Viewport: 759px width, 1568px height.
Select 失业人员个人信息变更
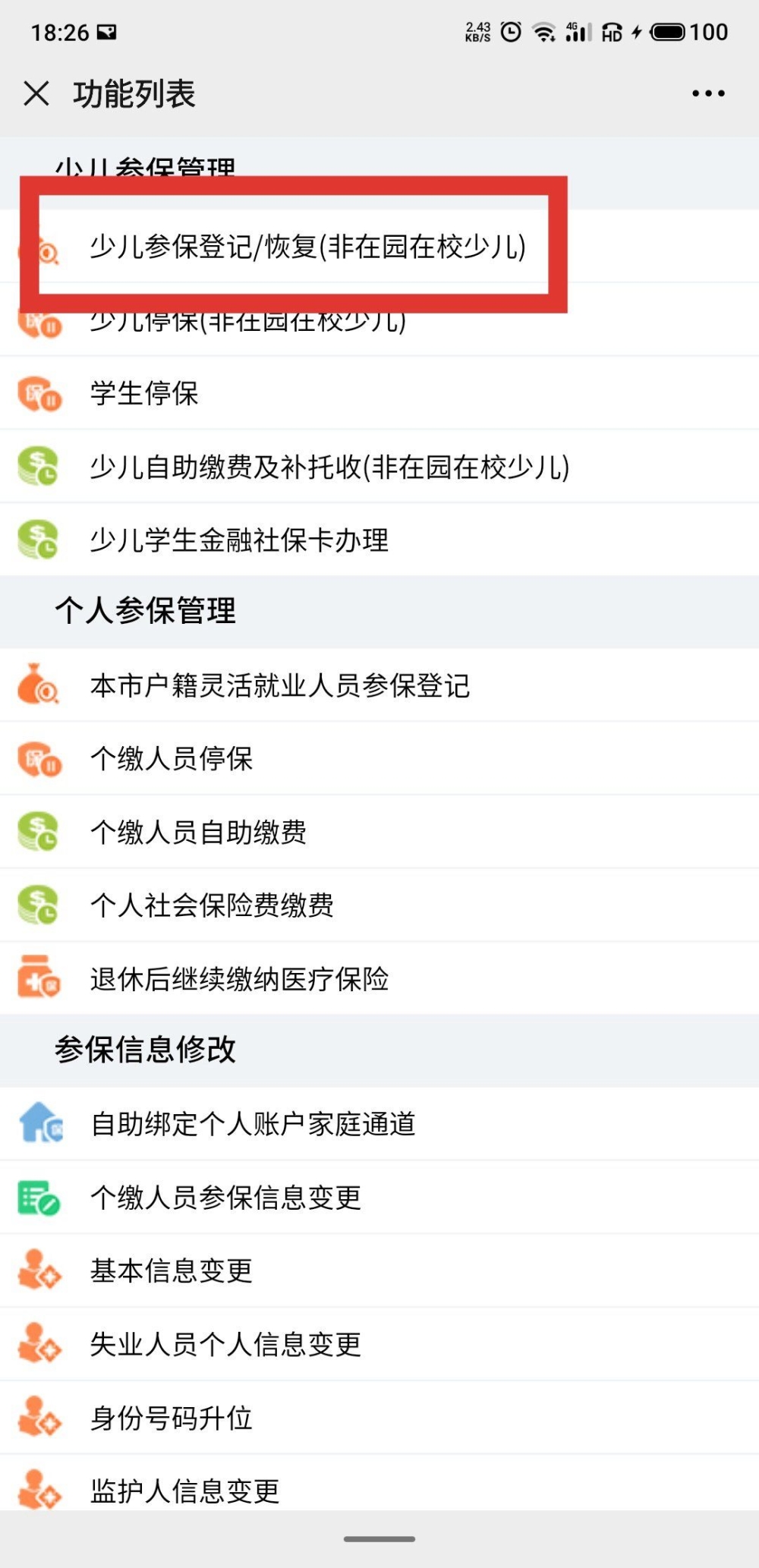coord(379,1343)
